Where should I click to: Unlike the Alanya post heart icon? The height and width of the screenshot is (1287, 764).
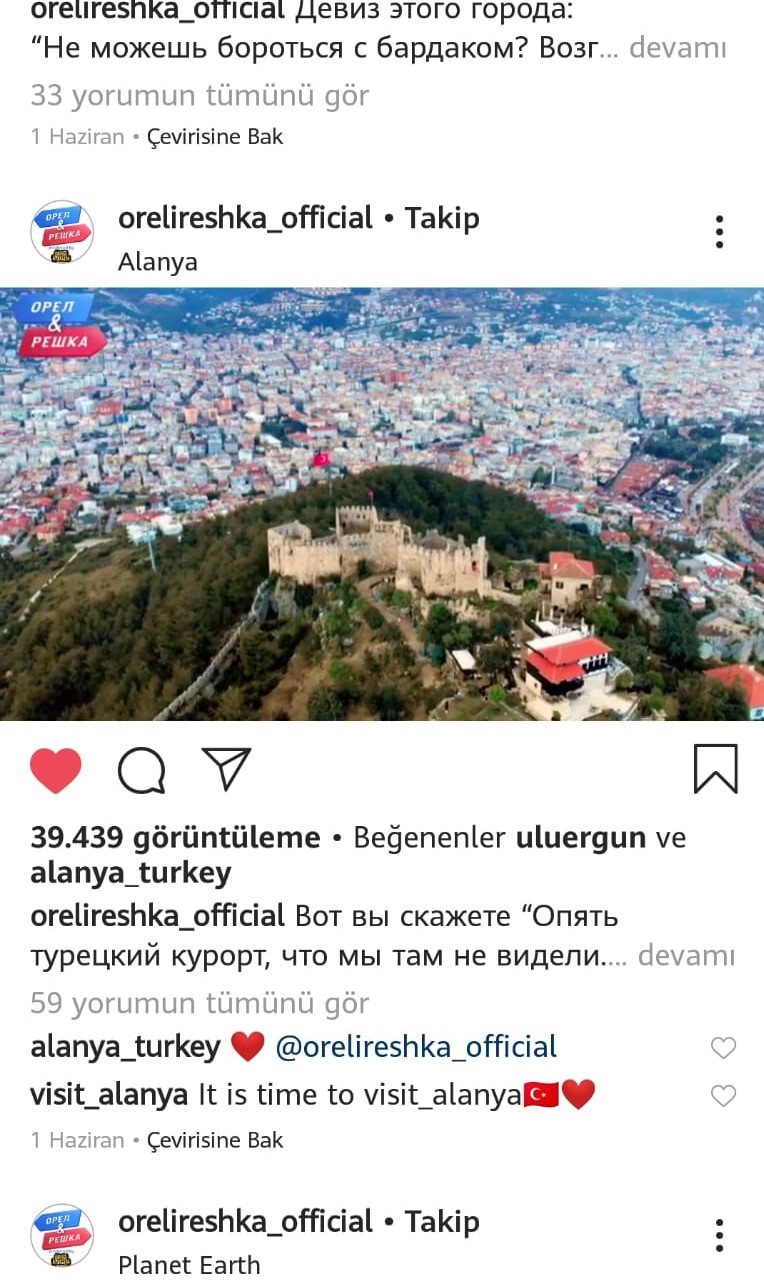(56, 771)
